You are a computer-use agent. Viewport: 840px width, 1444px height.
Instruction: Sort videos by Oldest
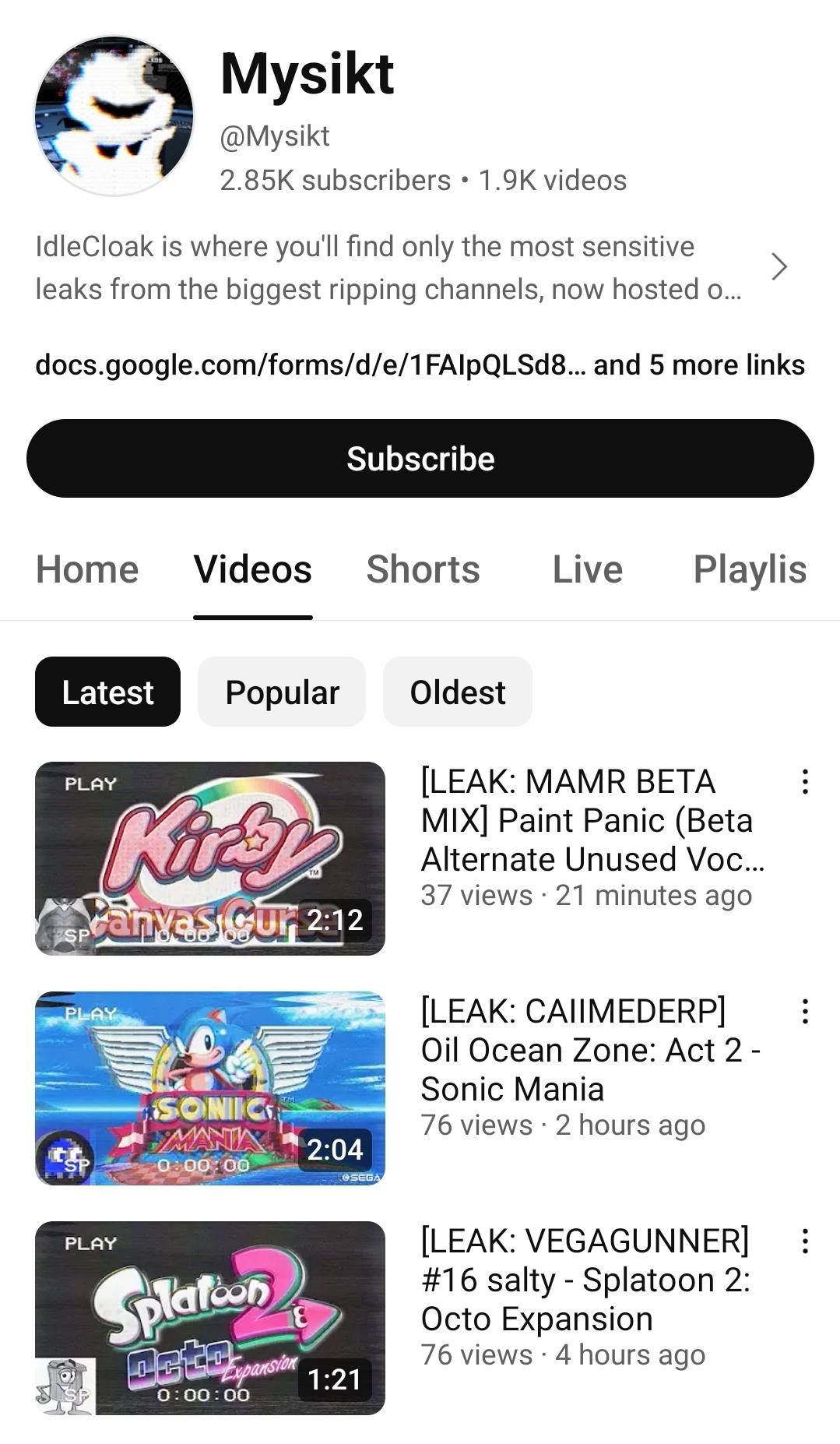click(x=458, y=692)
